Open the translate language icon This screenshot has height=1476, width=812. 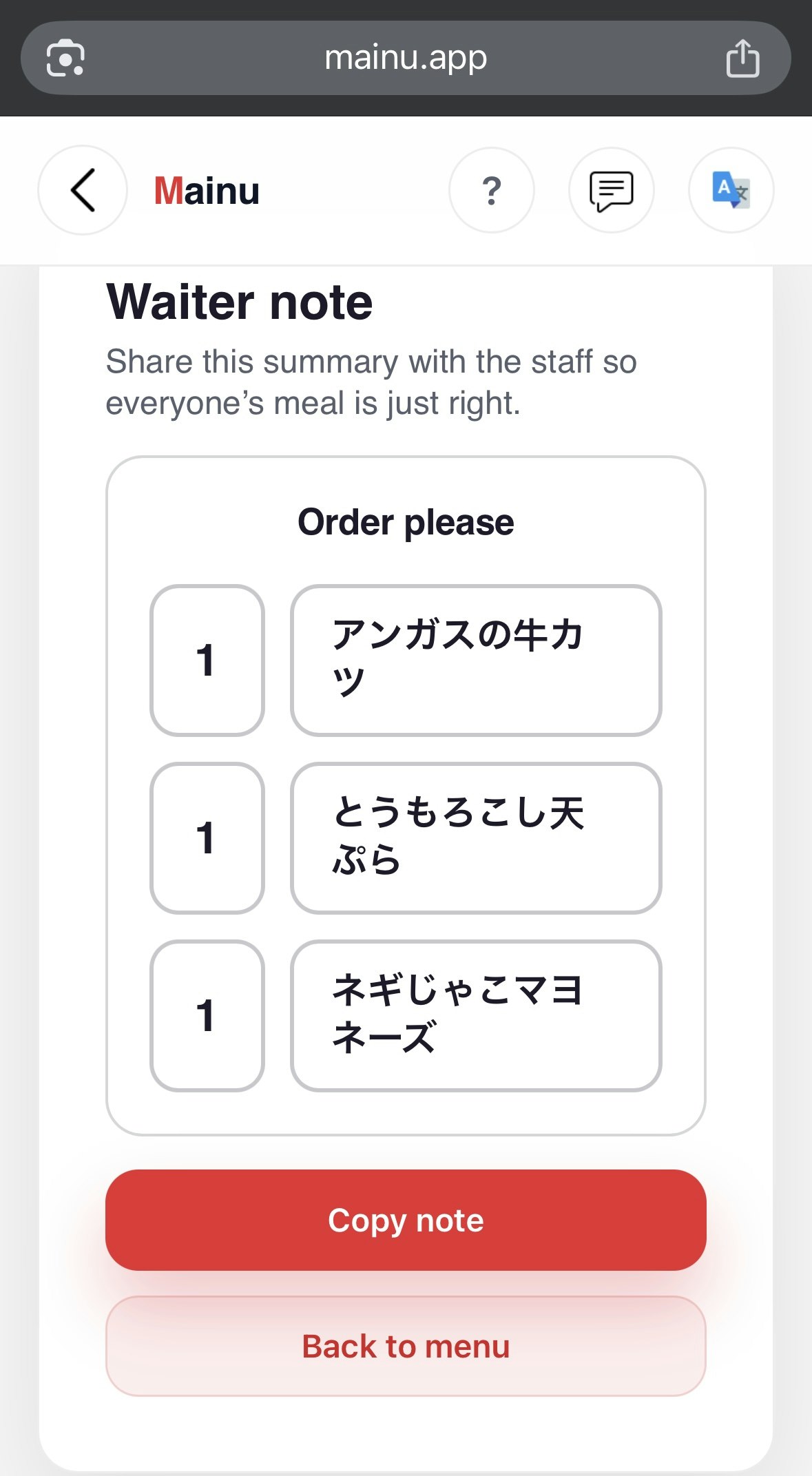pos(731,190)
